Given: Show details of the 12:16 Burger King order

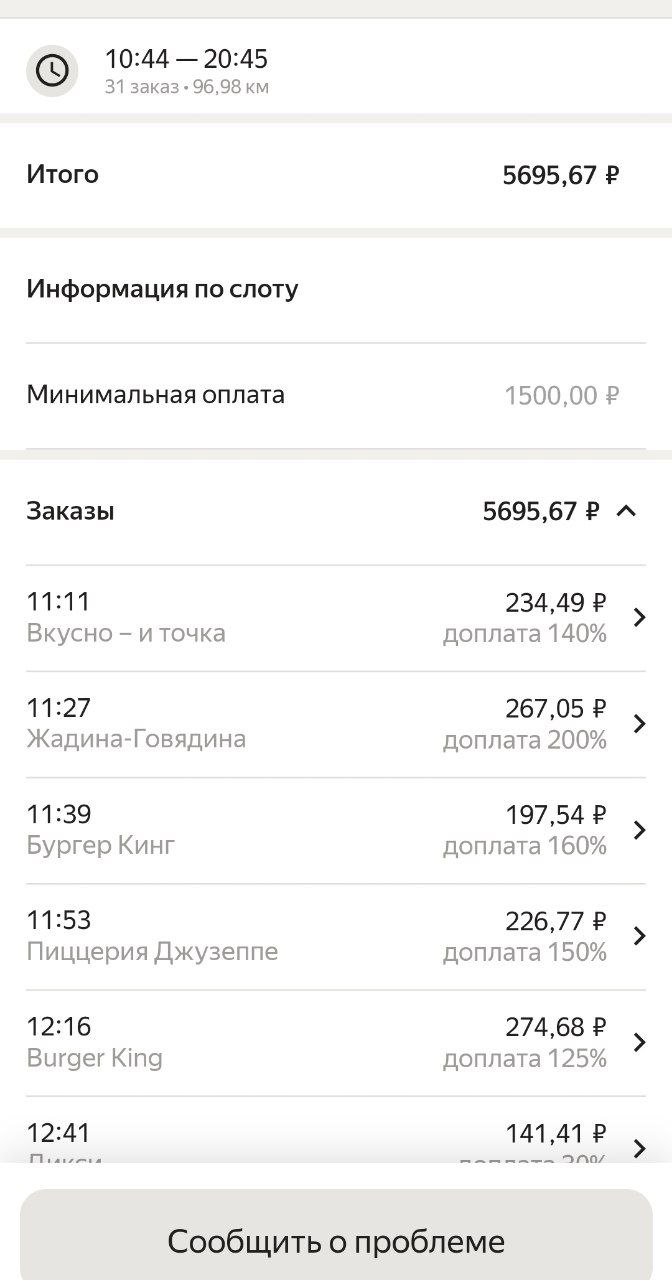Looking at the screenshot, I should tap(336, 1042).
